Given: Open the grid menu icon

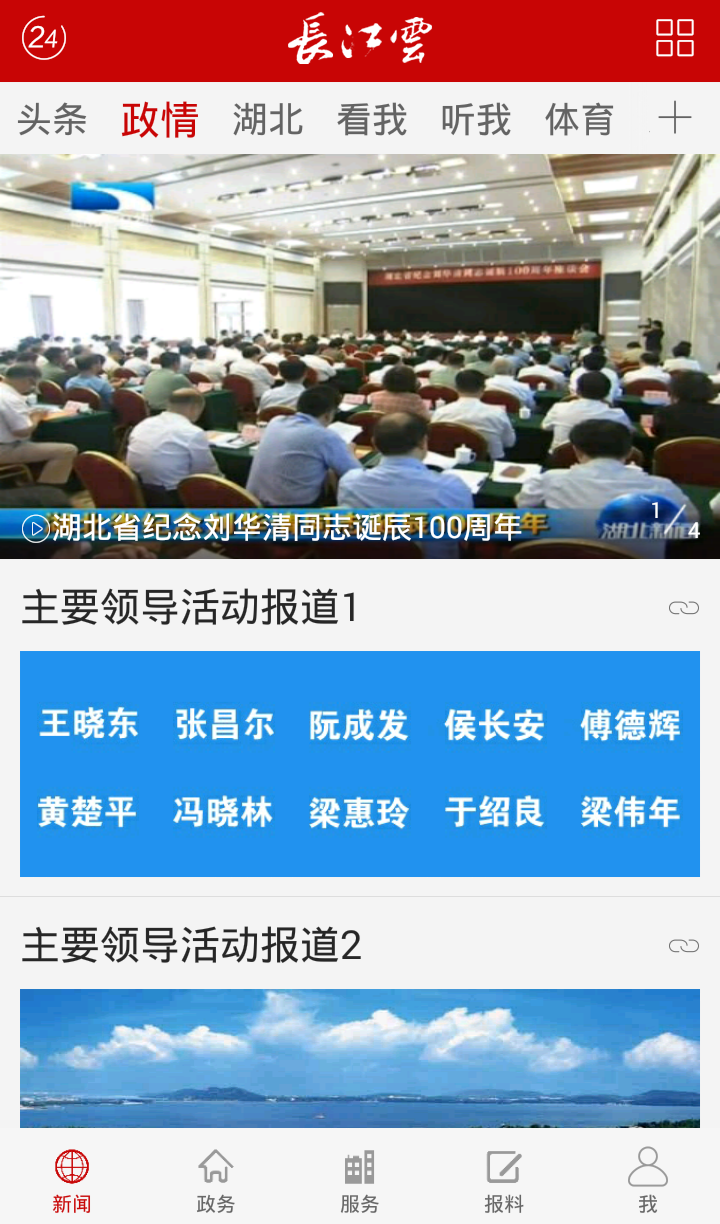Looking at the screenshot, I should click(674, 39).
